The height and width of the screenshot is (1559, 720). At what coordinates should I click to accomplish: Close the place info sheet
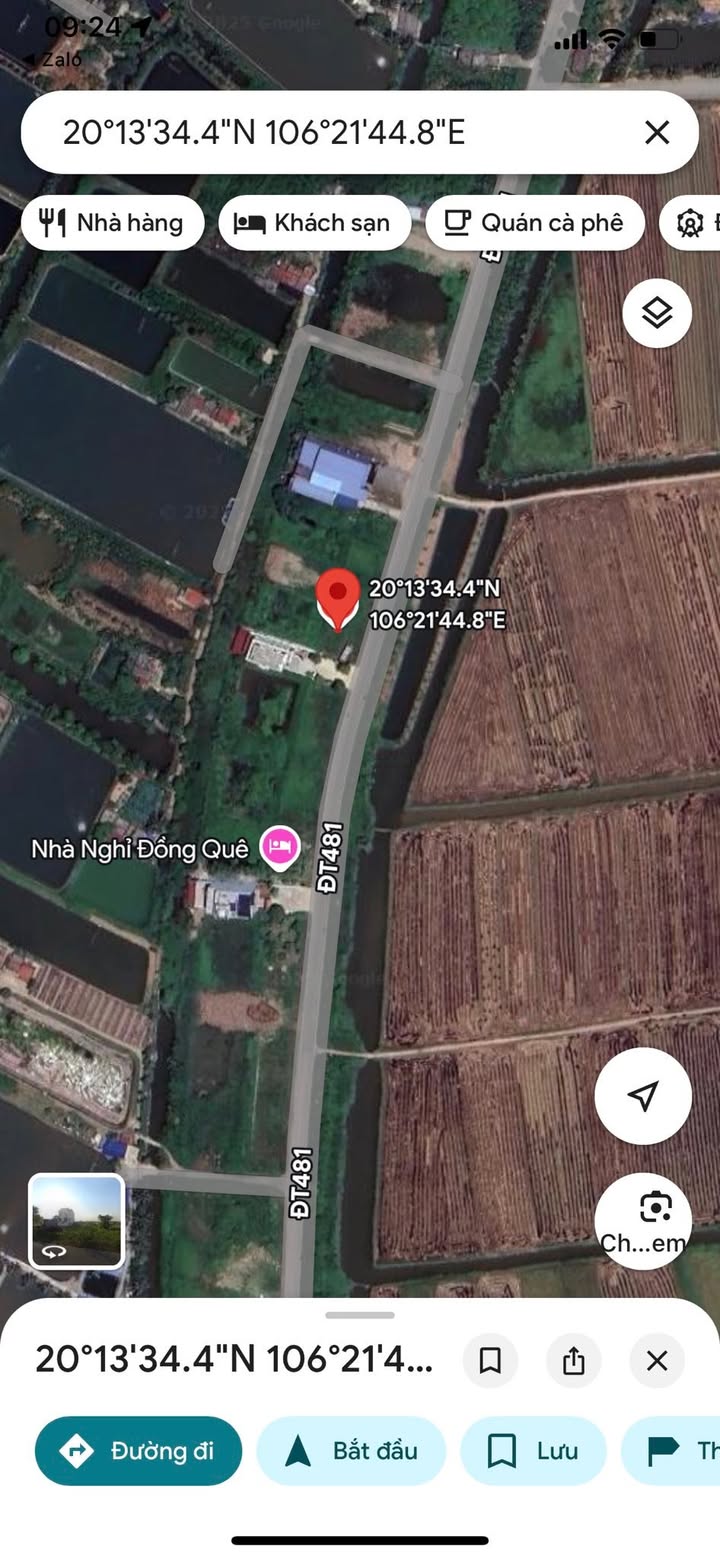pos(657,1360)
